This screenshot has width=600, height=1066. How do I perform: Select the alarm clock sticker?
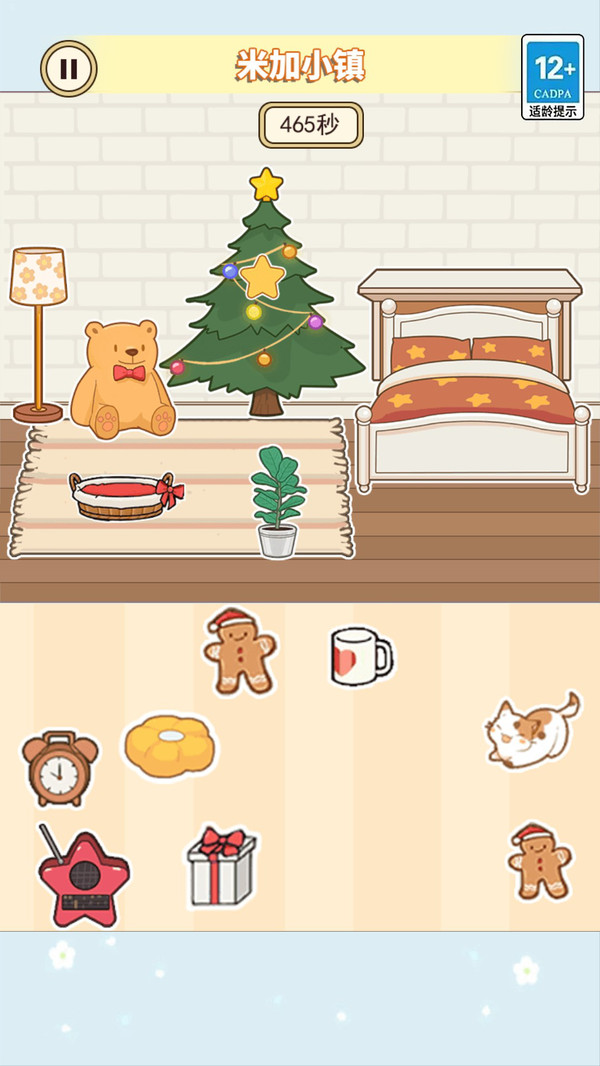60,769
